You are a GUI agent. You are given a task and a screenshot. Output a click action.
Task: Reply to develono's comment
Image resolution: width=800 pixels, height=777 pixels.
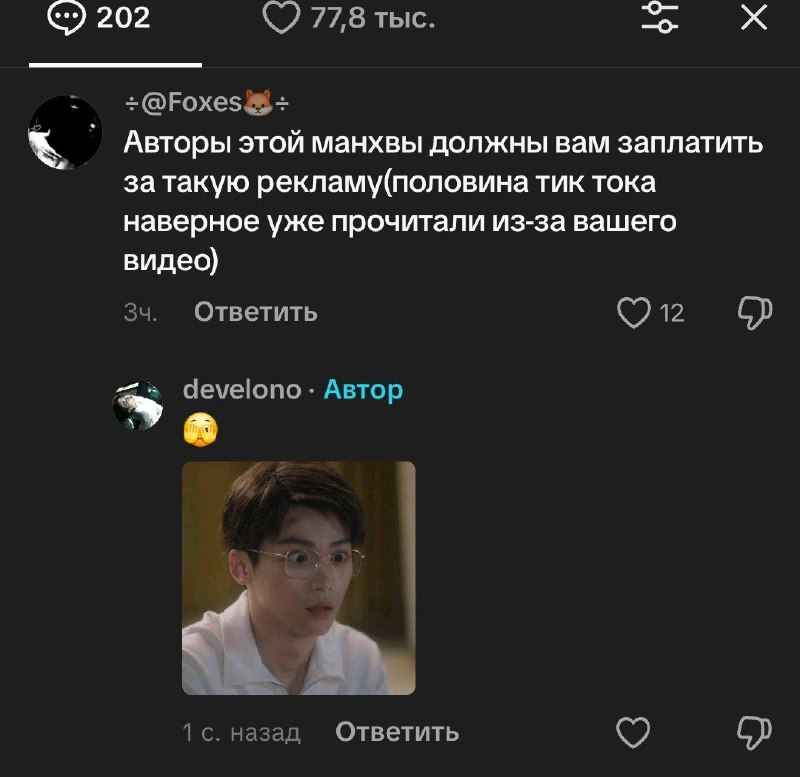point(397,732)
